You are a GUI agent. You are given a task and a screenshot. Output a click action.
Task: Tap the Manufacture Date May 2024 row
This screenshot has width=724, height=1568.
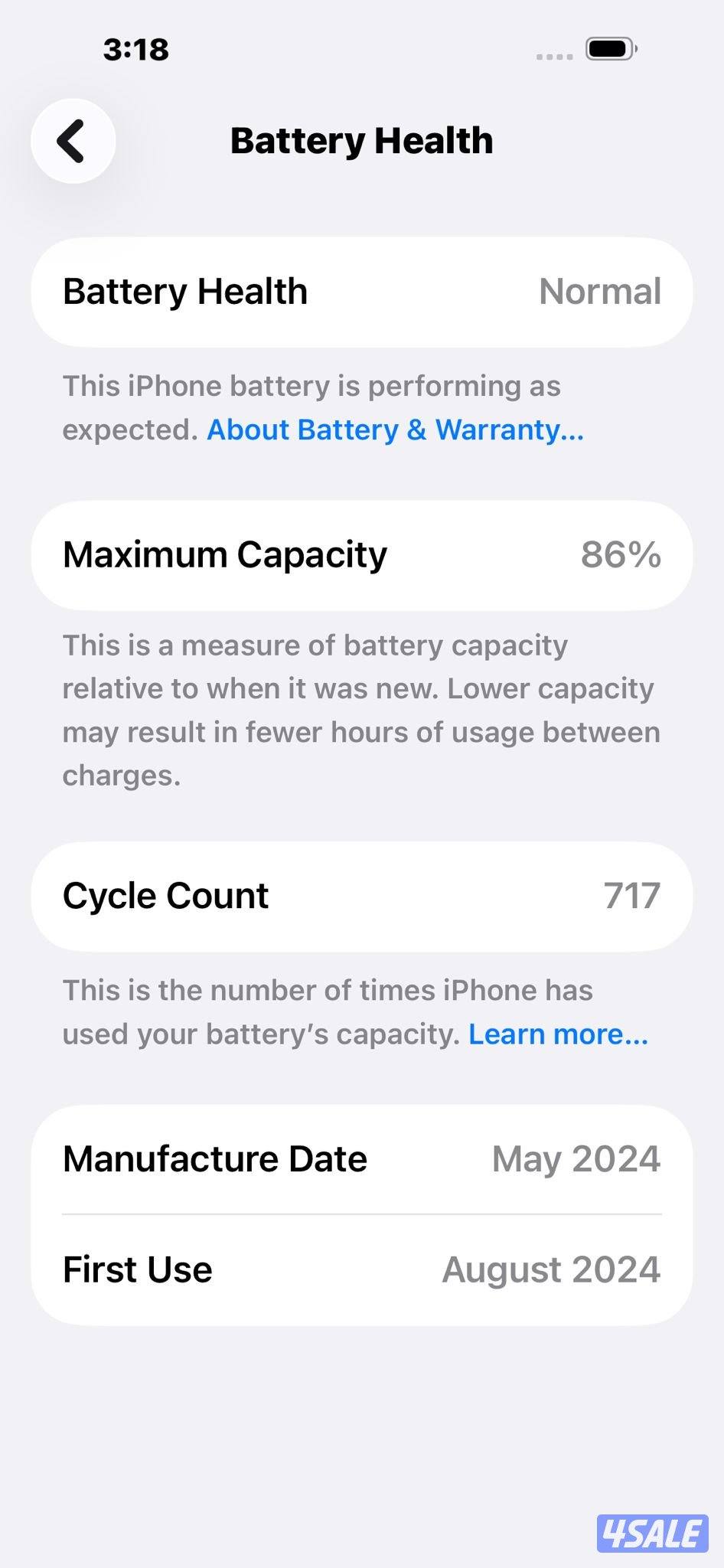(x=361, y=1158)
